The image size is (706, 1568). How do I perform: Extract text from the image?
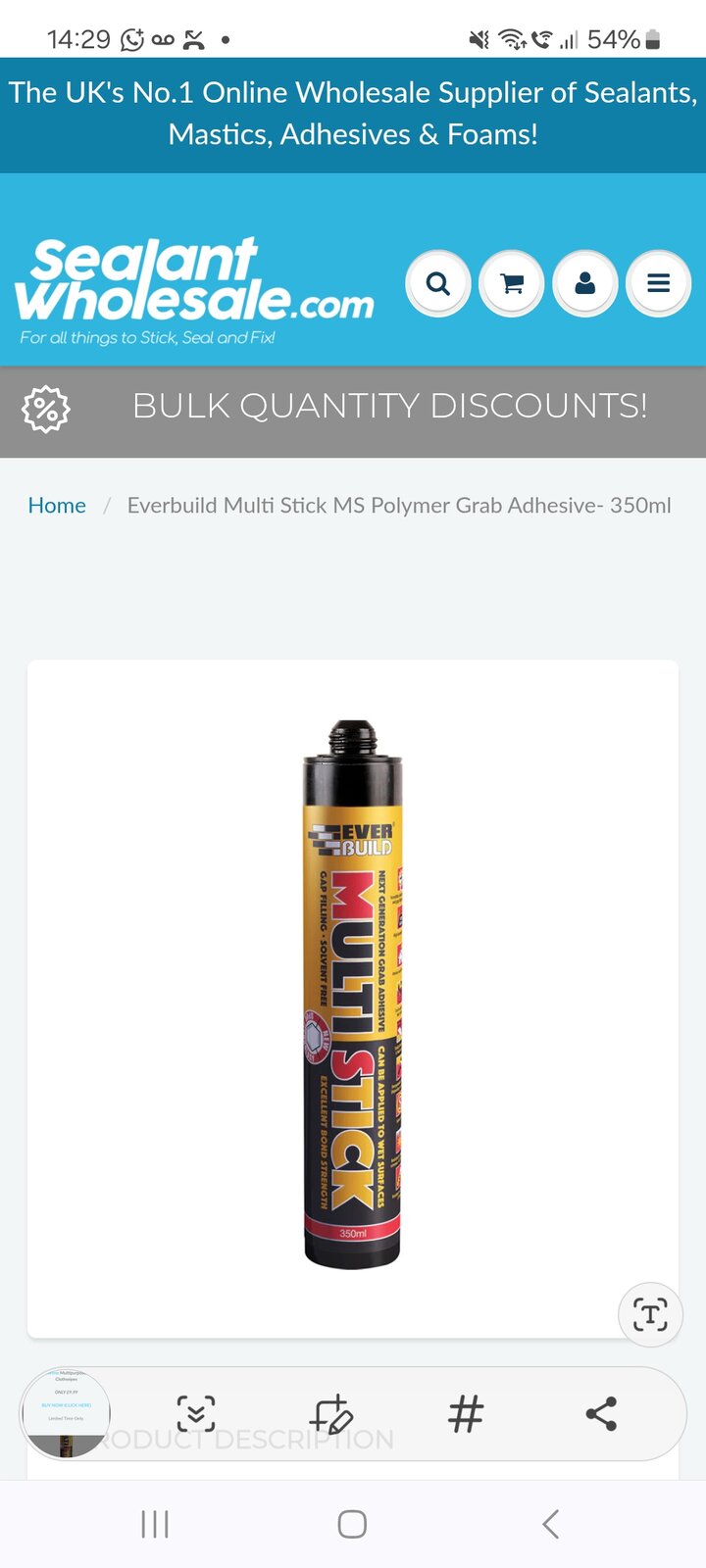pyautogui.click(x=650, y=1314)
